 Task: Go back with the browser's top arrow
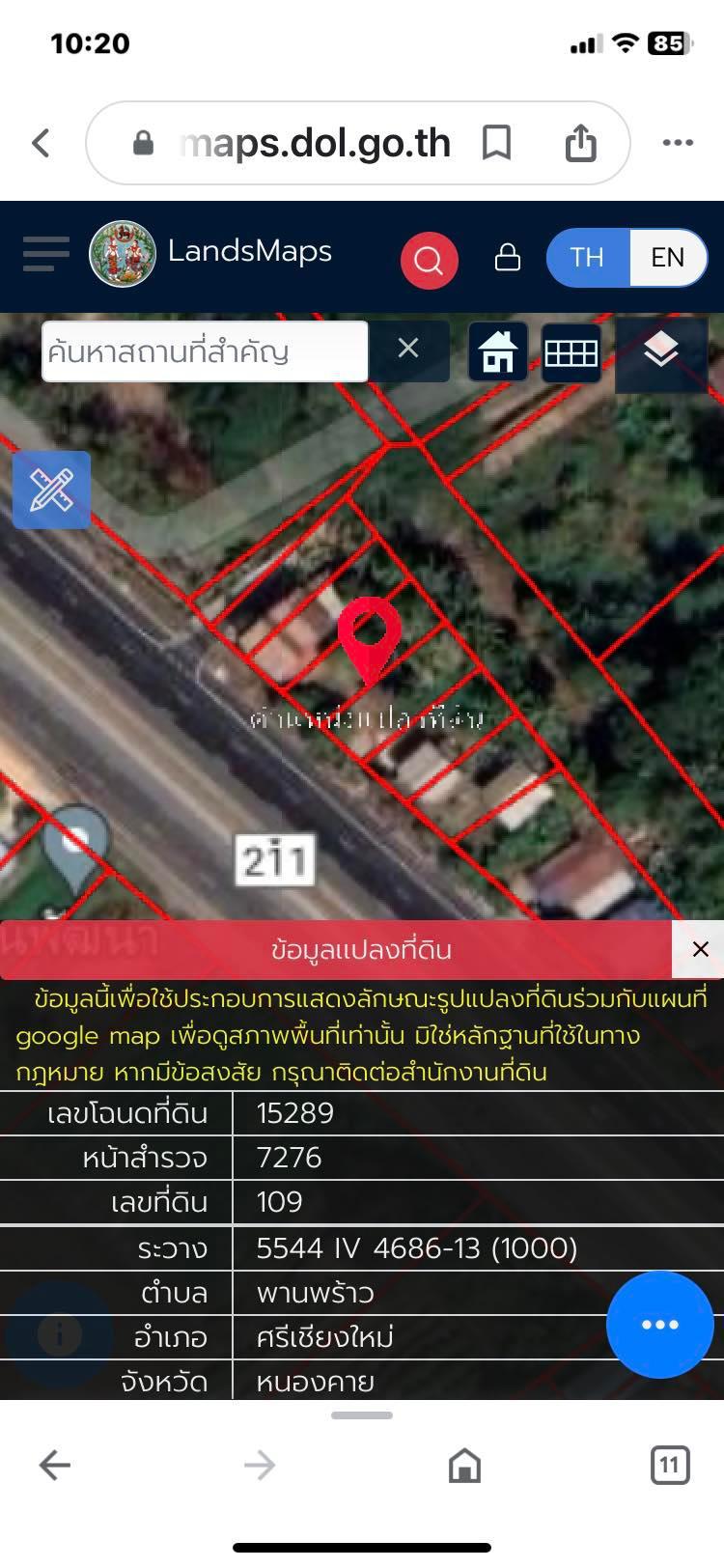pos(41,143)
